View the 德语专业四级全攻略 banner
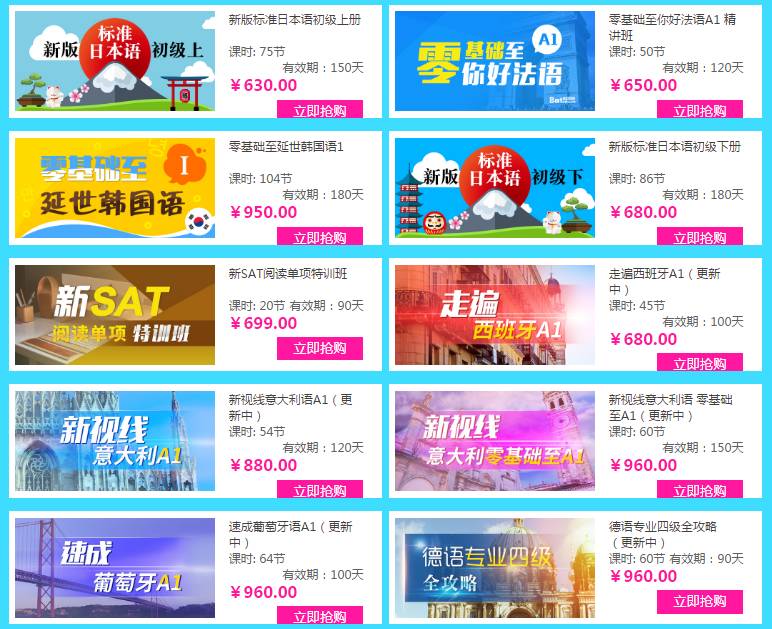The image size is (772, 629). [x=495, y=567]
